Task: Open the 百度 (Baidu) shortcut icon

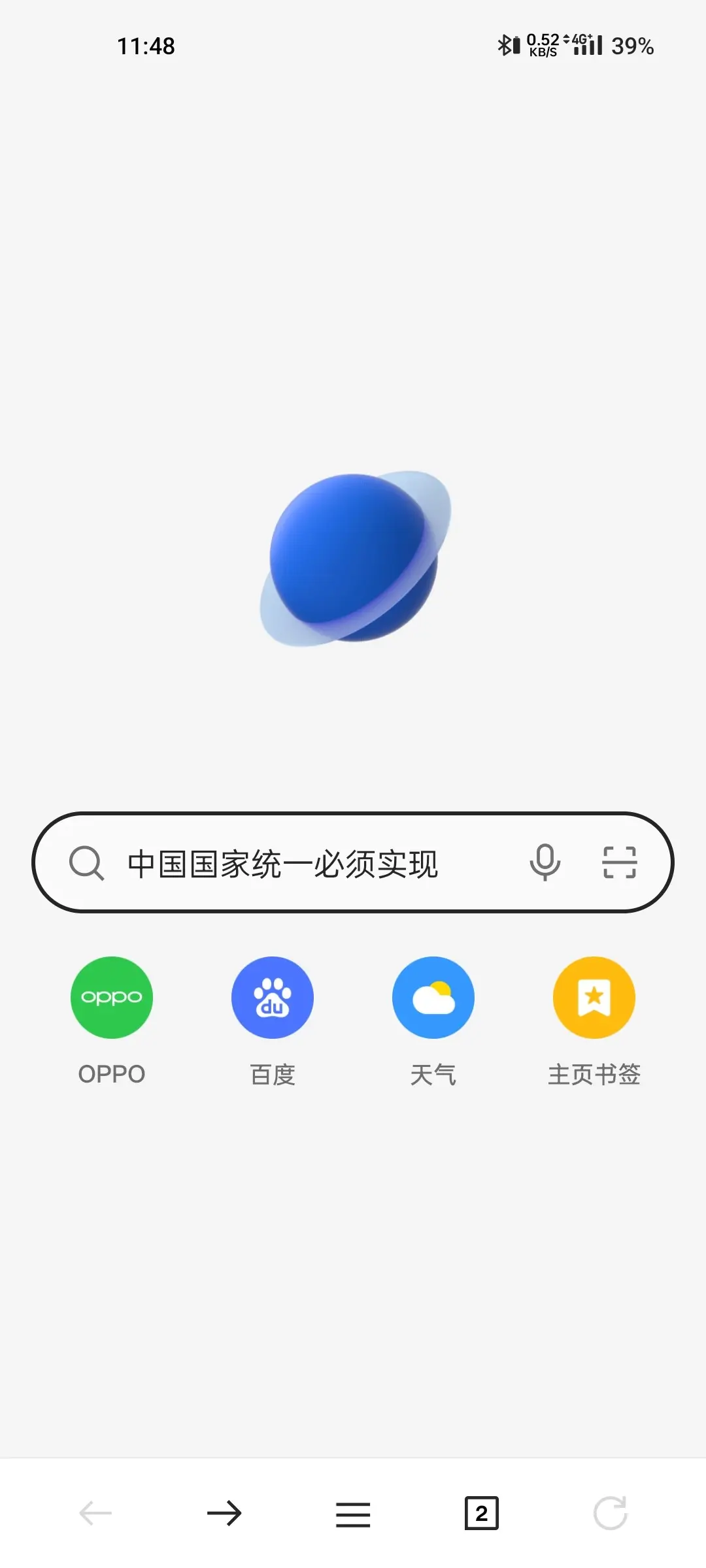Action: 273,998
